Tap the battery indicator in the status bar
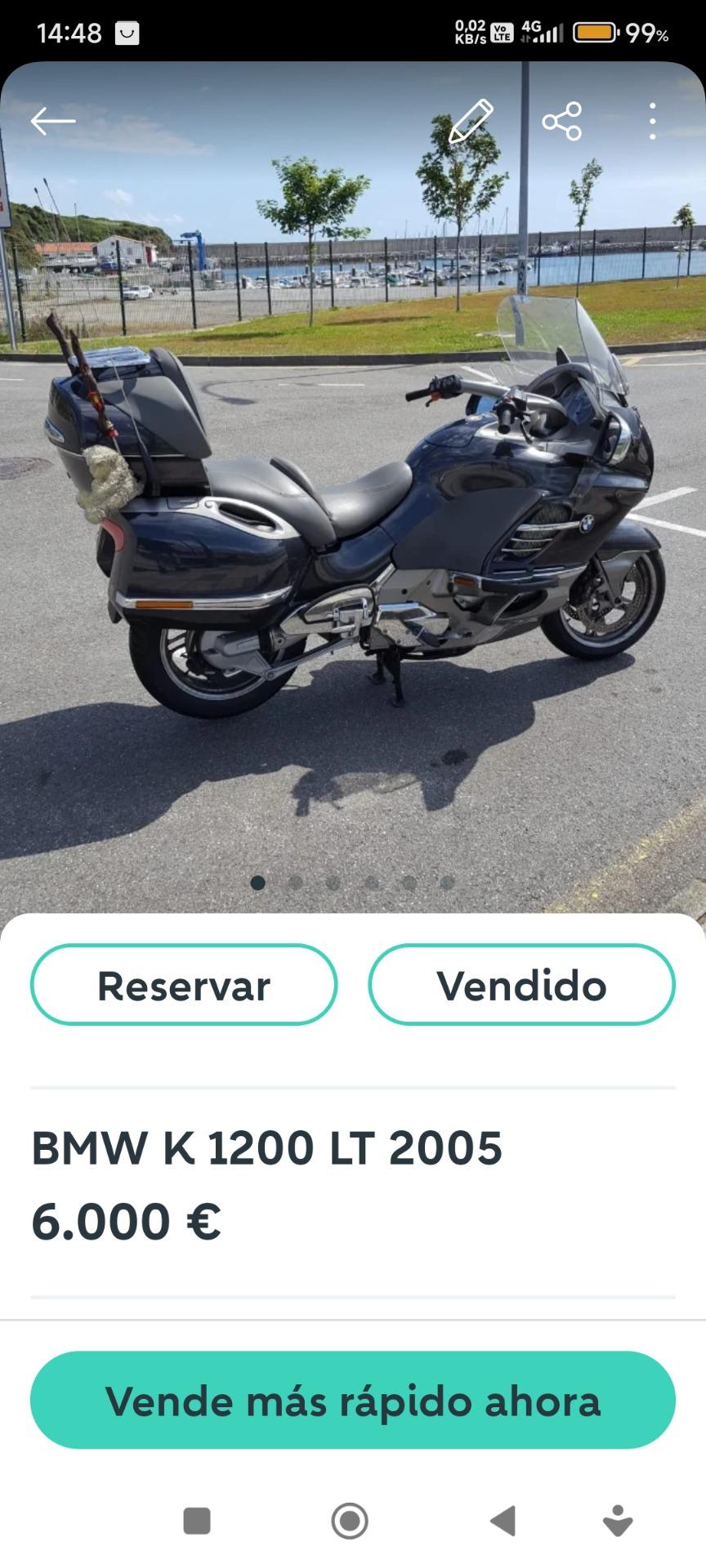The height and width of the screenshot is (1568, 706). click(x=592, y=33)
